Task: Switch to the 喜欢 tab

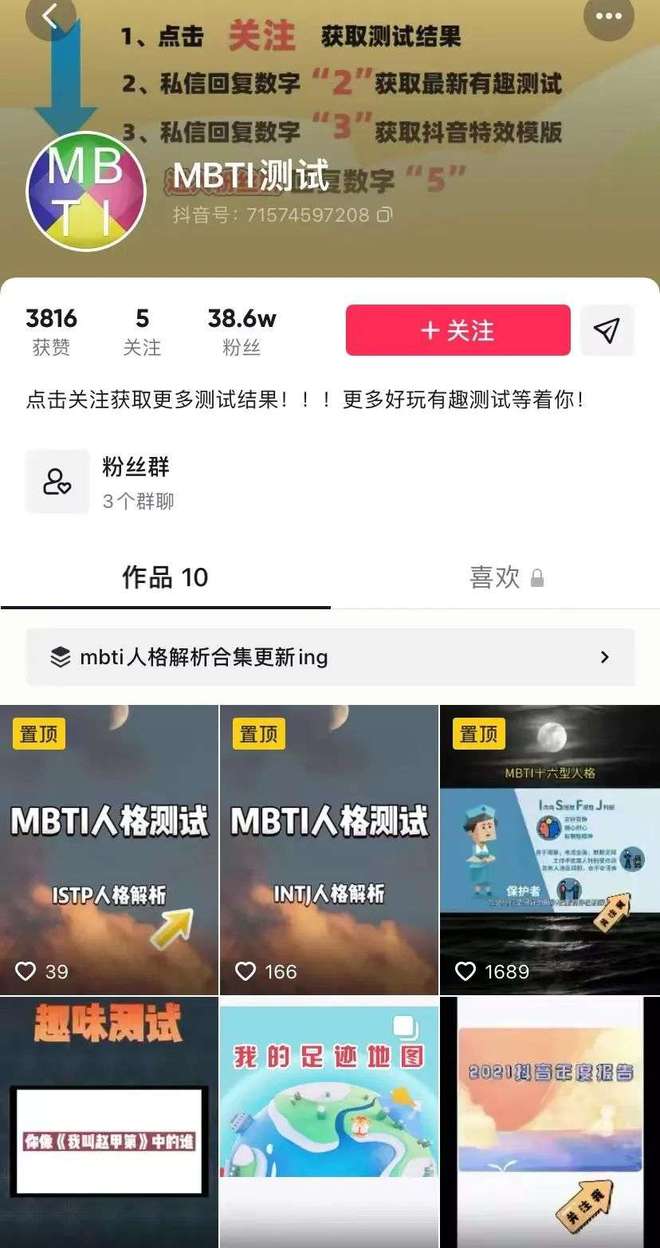Action: pos(495,577)
